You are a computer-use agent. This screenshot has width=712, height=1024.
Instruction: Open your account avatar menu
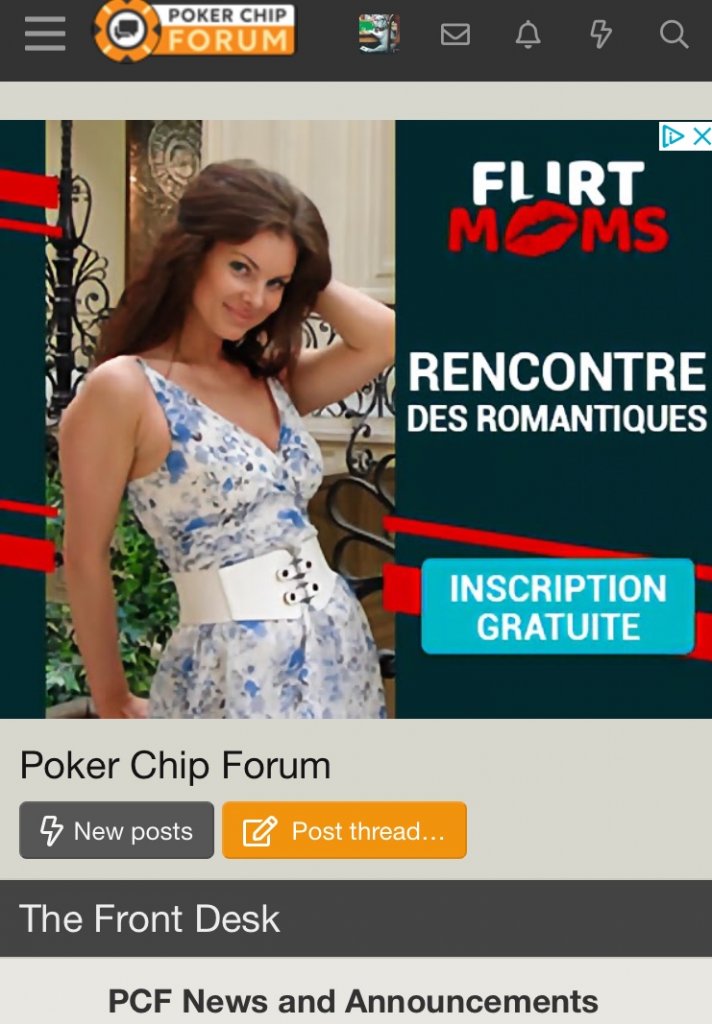[379, 34]
